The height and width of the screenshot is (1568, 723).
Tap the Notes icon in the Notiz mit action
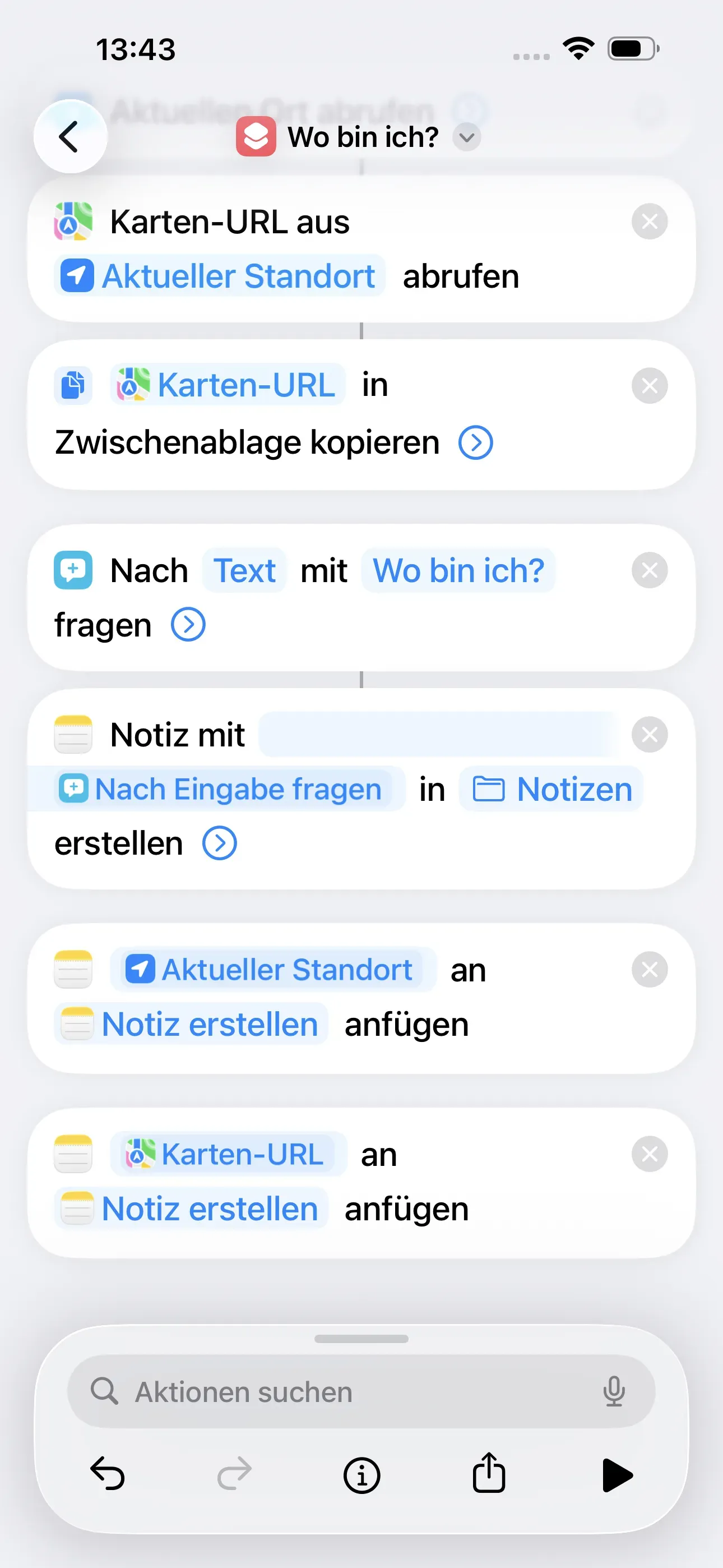(72, 734)
